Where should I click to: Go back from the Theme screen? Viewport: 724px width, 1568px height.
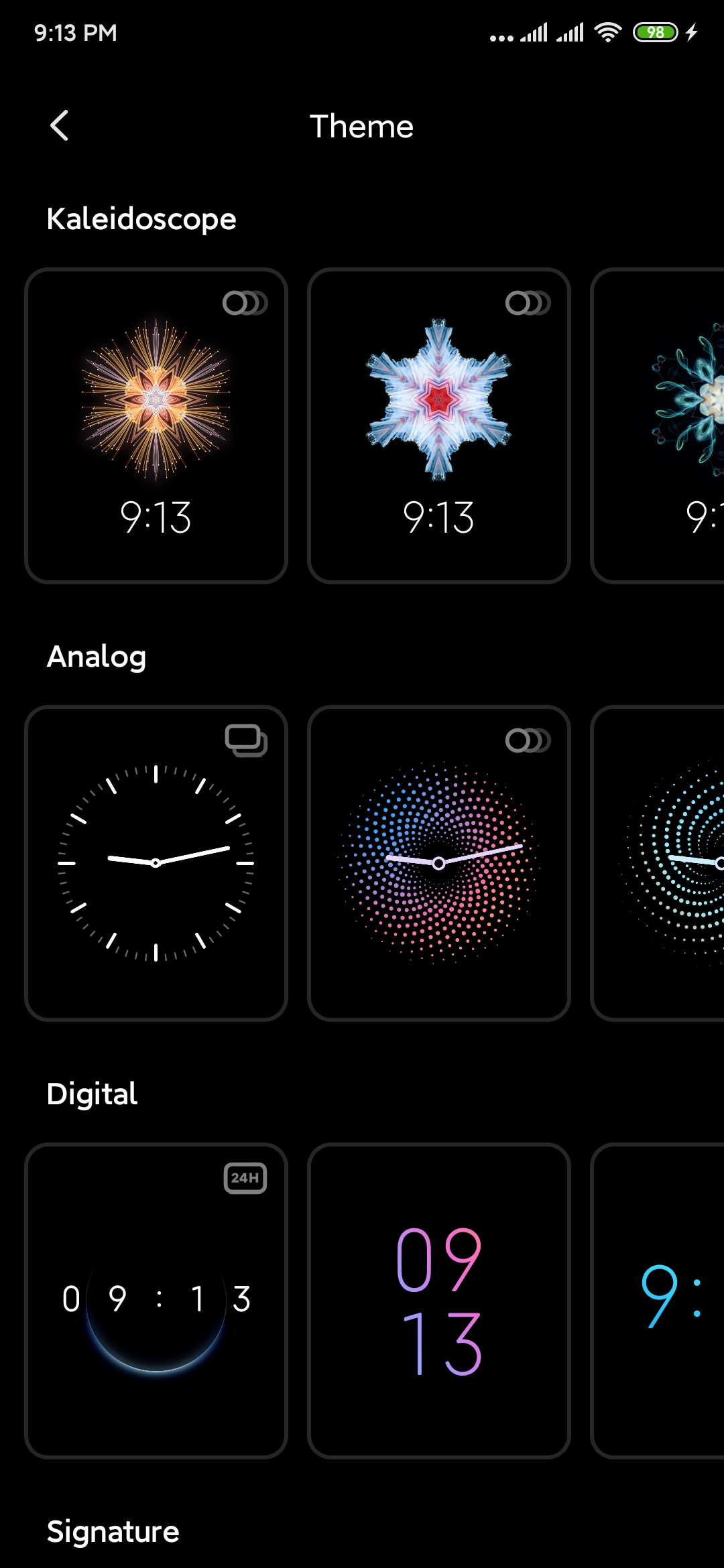59,126
